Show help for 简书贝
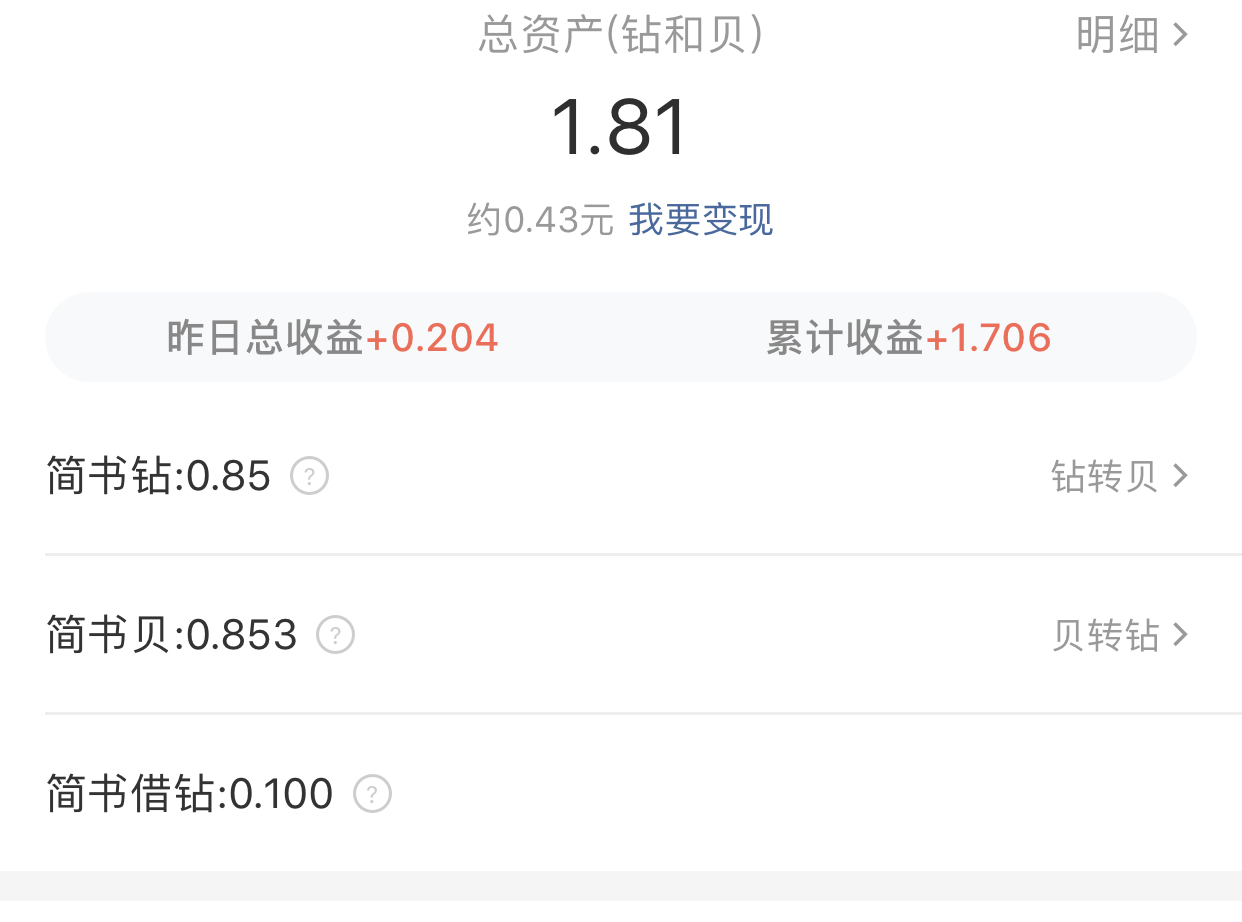This screenshot has width=1242, height=922. [336, 635]
